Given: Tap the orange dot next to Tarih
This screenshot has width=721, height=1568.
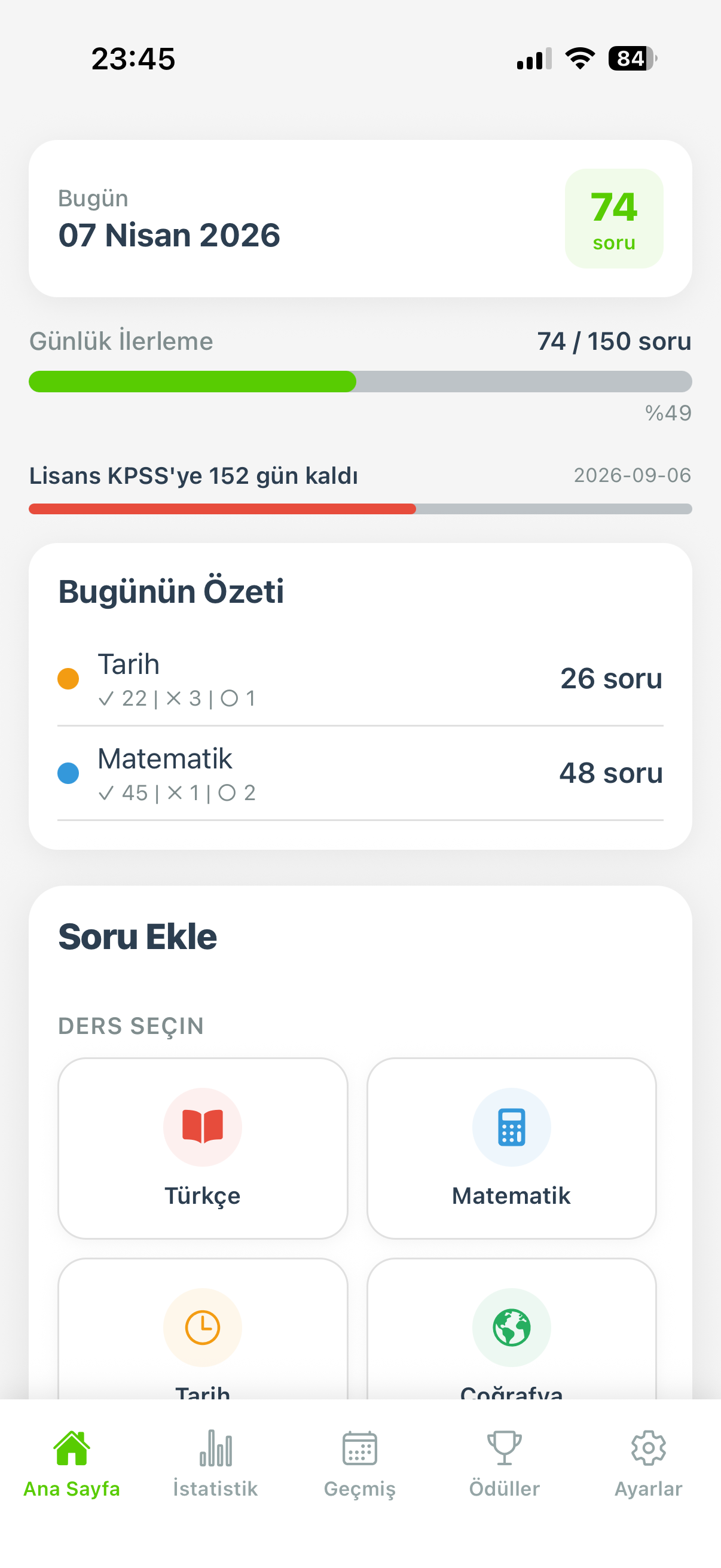Looking at the screenshot, I should coord(69,678).
